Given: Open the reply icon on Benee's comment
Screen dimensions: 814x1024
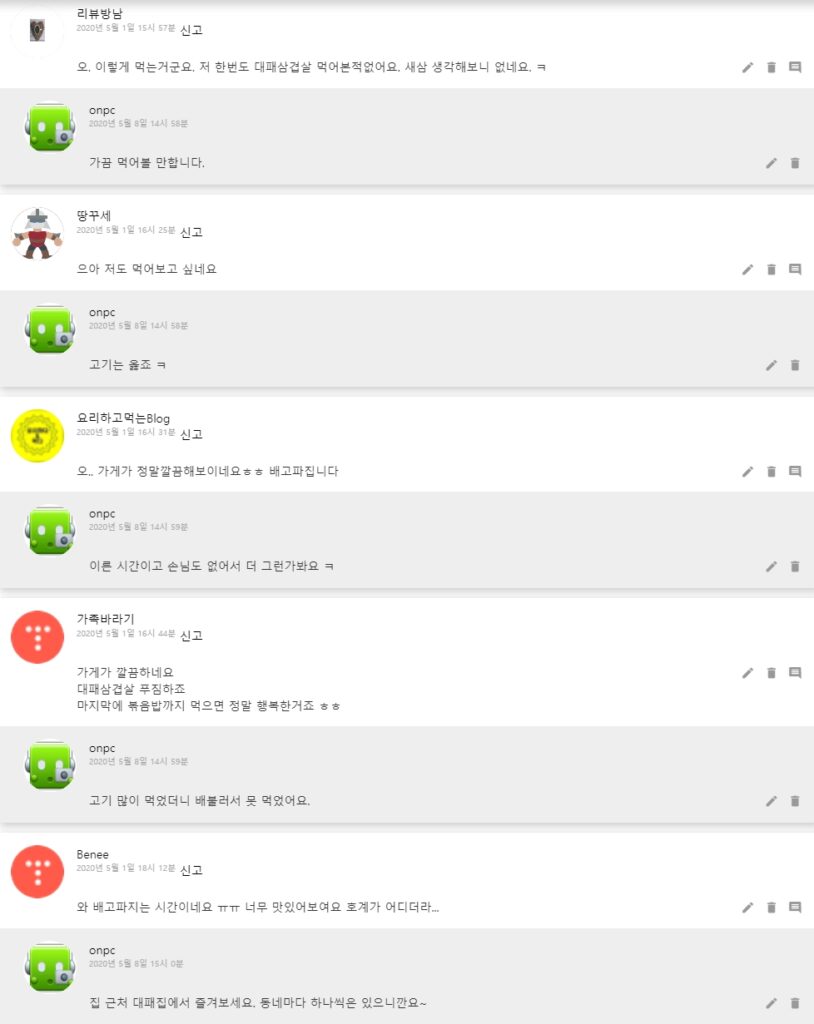Looking at the screenshot, I should pyautogui.click(x=795, y=908).
